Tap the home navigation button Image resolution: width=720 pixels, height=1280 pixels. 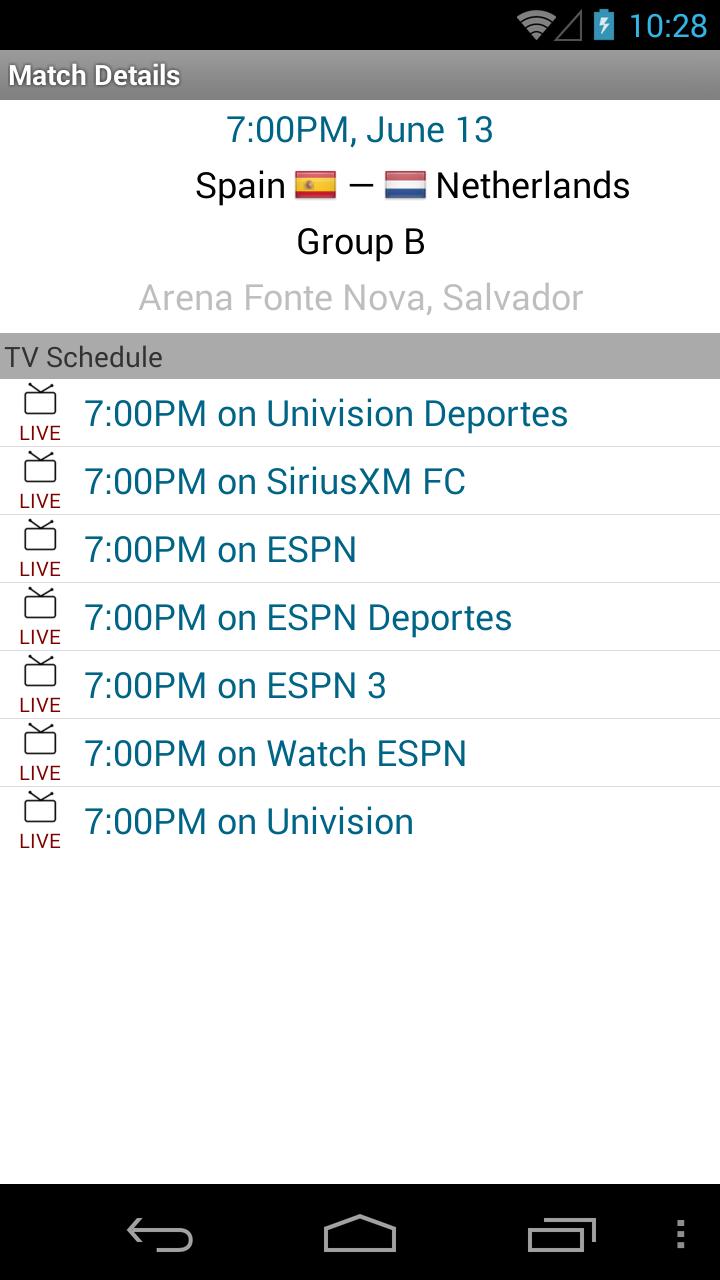[360, 1236]
